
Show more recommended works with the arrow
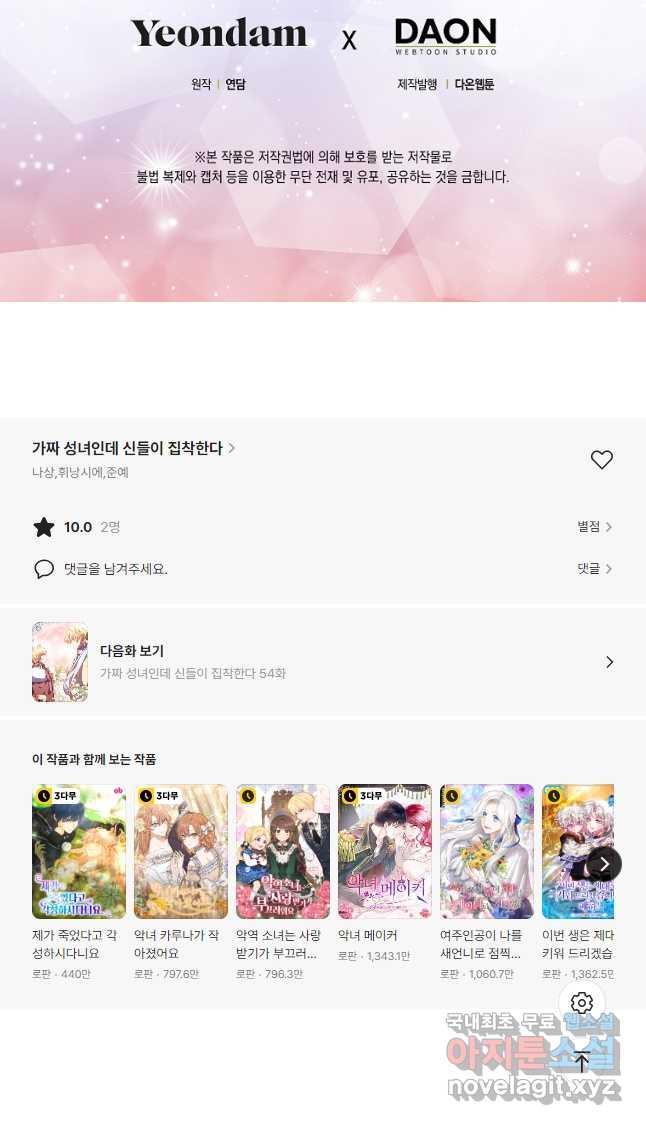pos(603,864)
